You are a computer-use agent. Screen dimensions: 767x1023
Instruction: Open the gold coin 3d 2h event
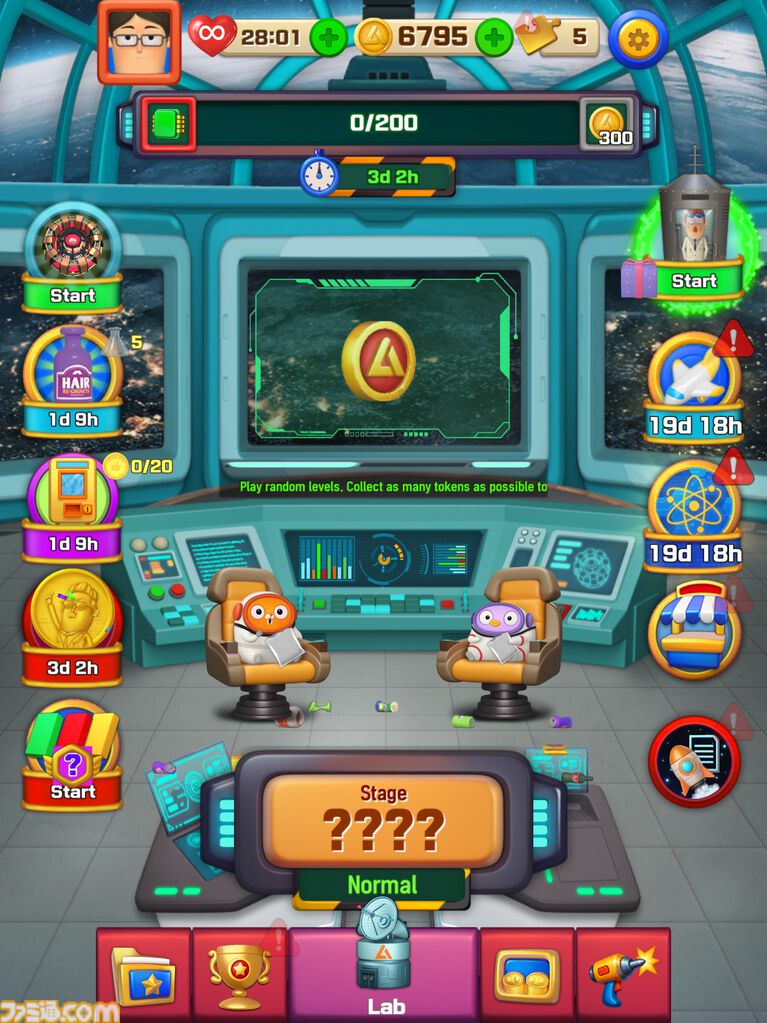click(x=73, y=627)
